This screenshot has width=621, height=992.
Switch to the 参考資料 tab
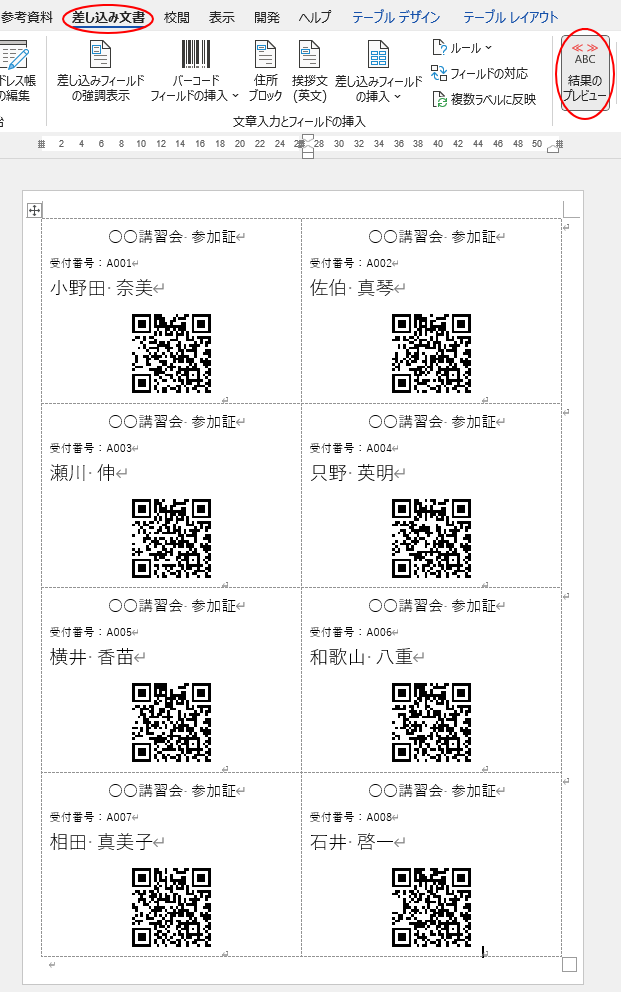tap(27, 17)
